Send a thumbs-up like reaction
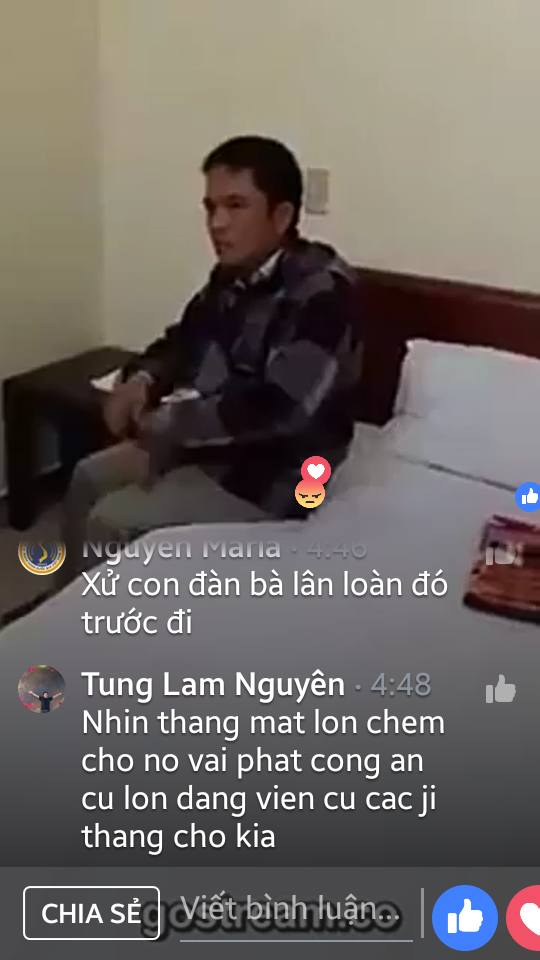This screenshot has width=540, height=960. [x=465, y=918]
